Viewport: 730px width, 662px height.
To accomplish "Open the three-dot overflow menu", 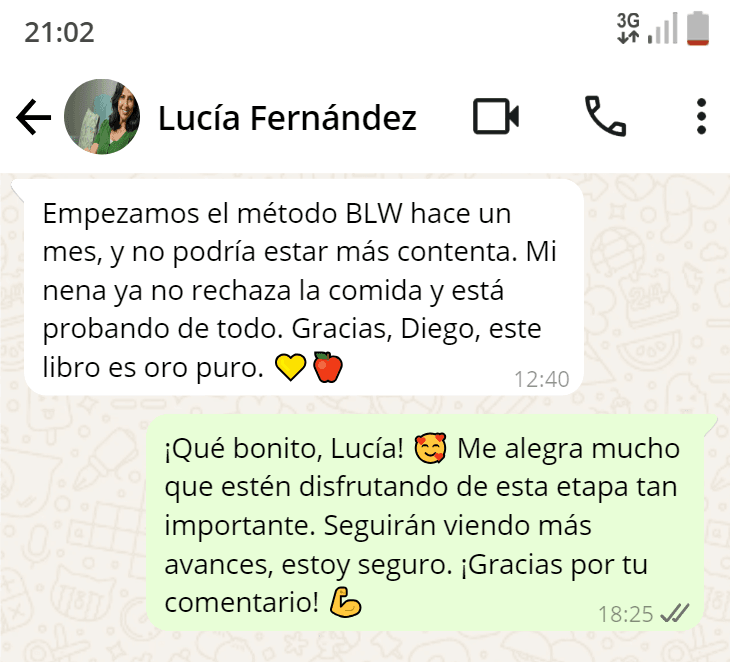I will pos(701,116).
